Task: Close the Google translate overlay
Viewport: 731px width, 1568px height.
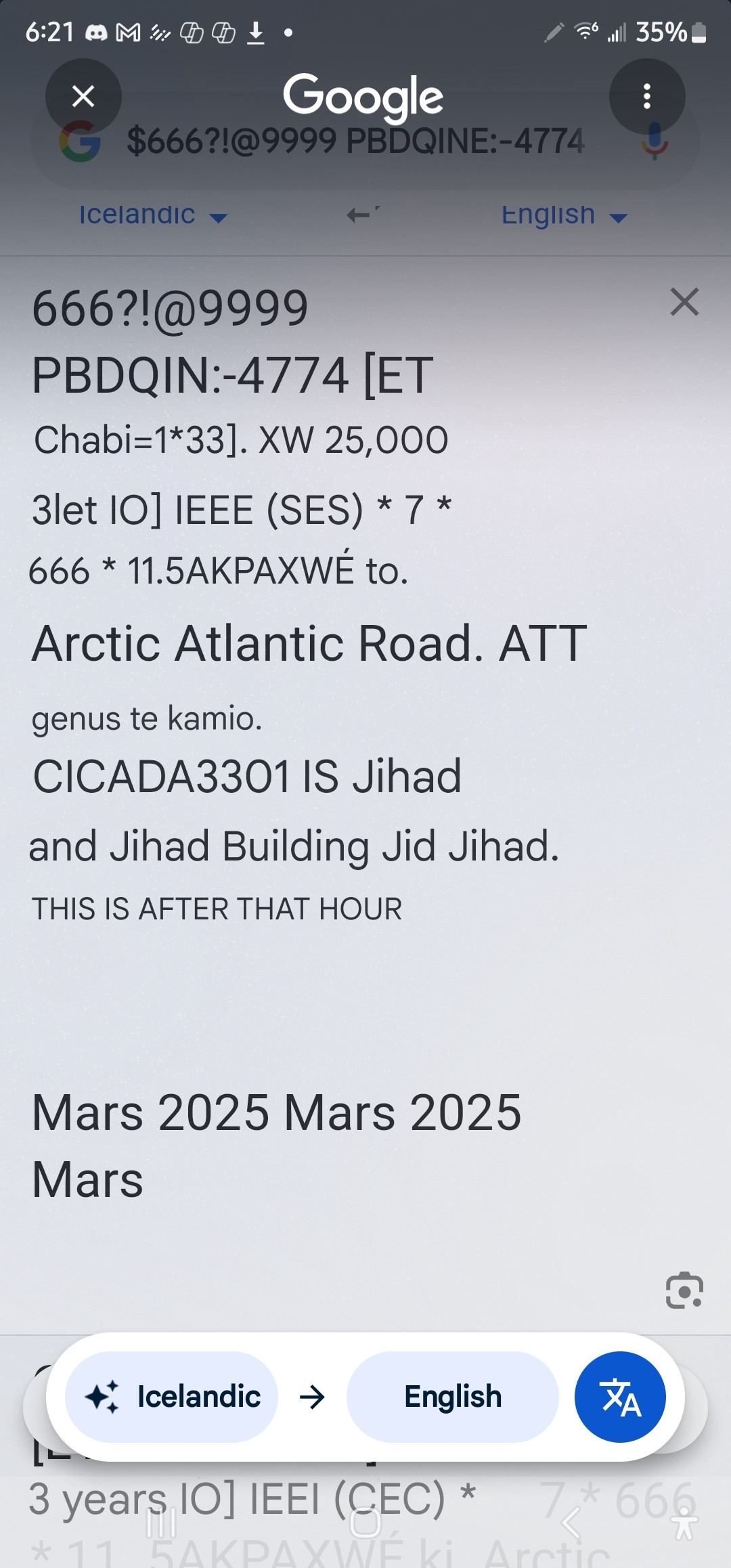Action: point(83,96)
